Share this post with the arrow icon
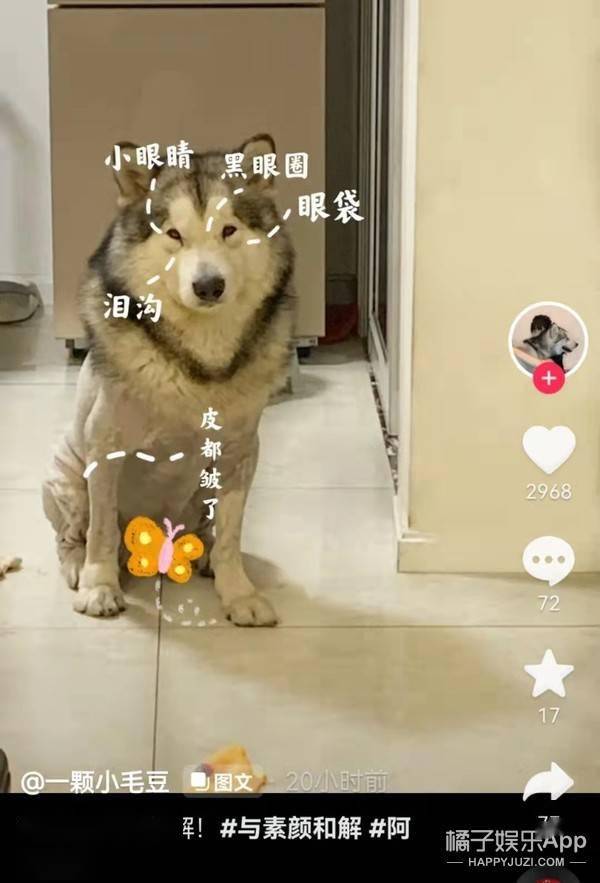 549,781
